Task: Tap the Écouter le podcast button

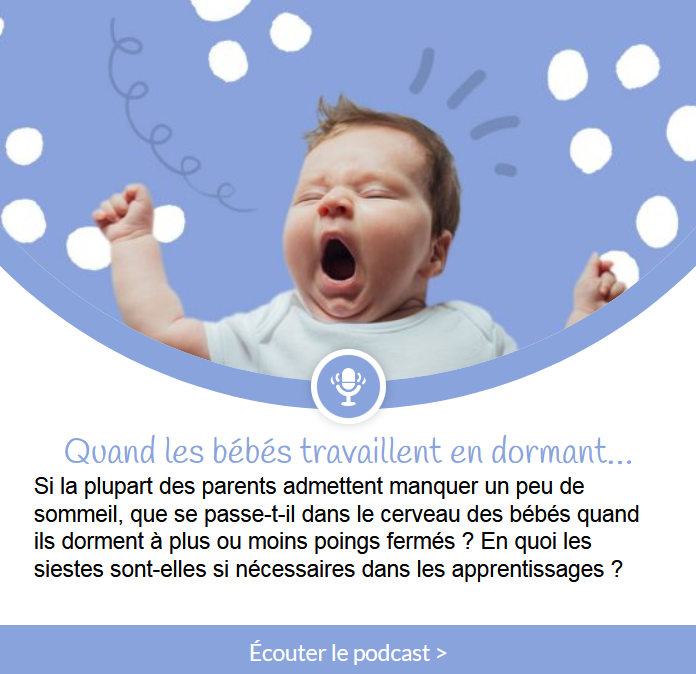Action: (x=347, y=653)
